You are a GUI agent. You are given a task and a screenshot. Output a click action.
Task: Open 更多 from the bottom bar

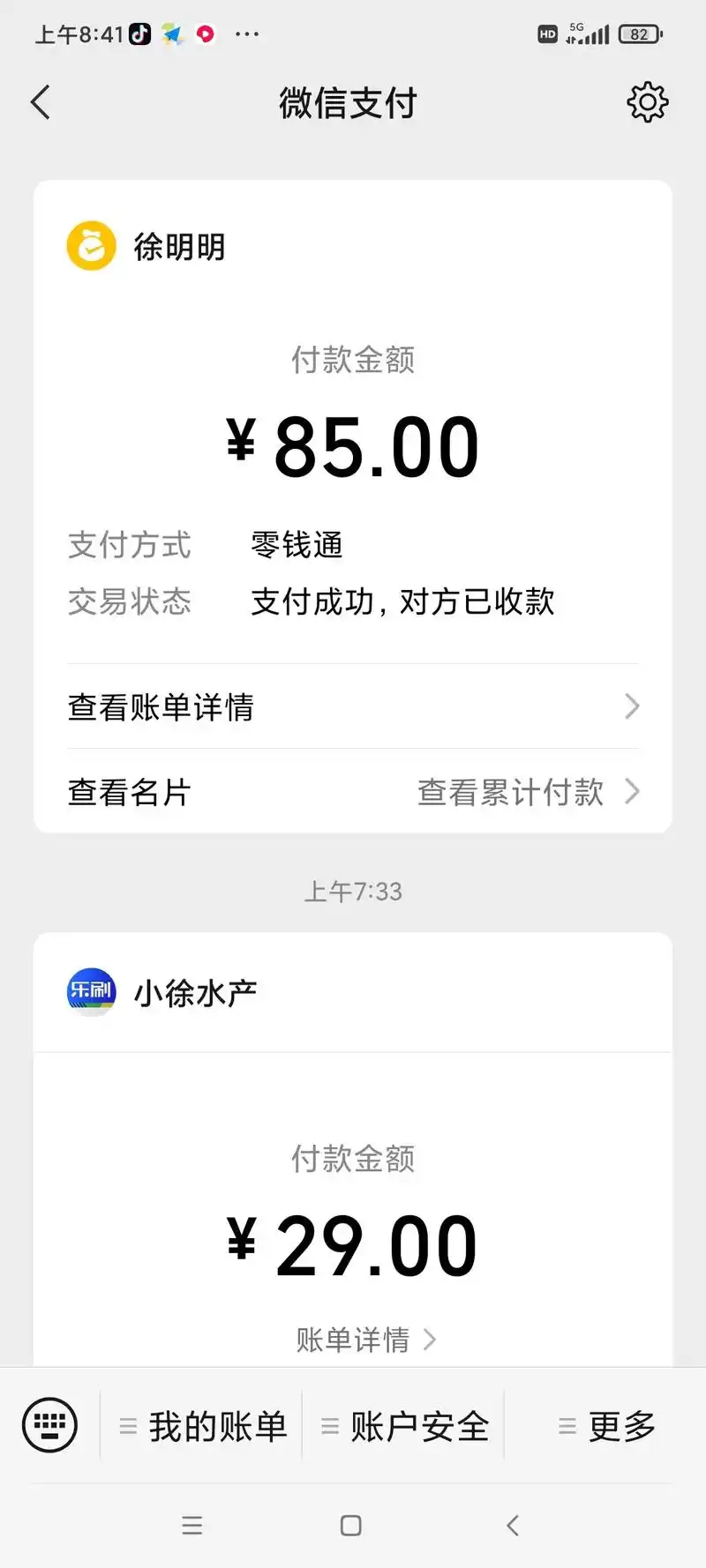tap(620, 1424)
